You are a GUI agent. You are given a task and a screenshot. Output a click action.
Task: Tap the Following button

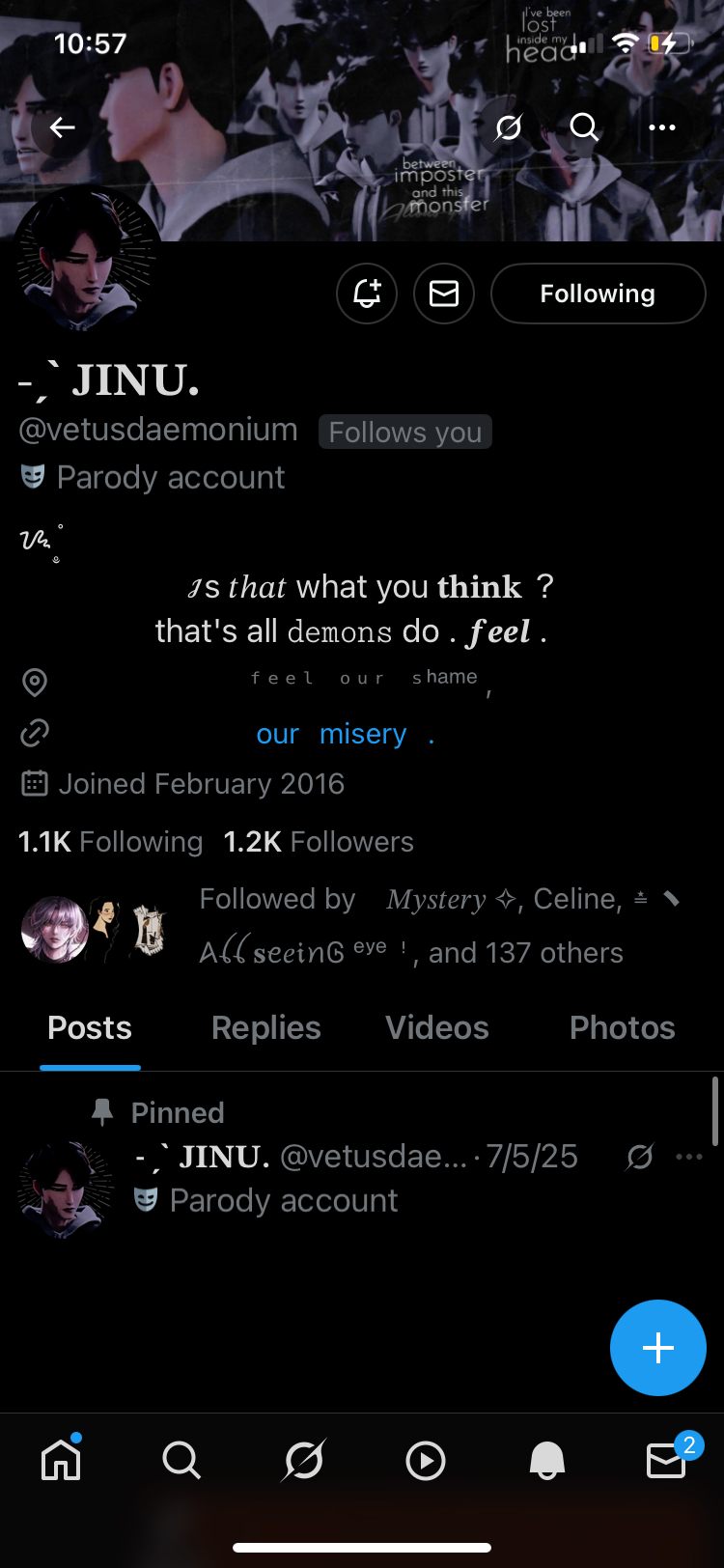pos(598,294)
